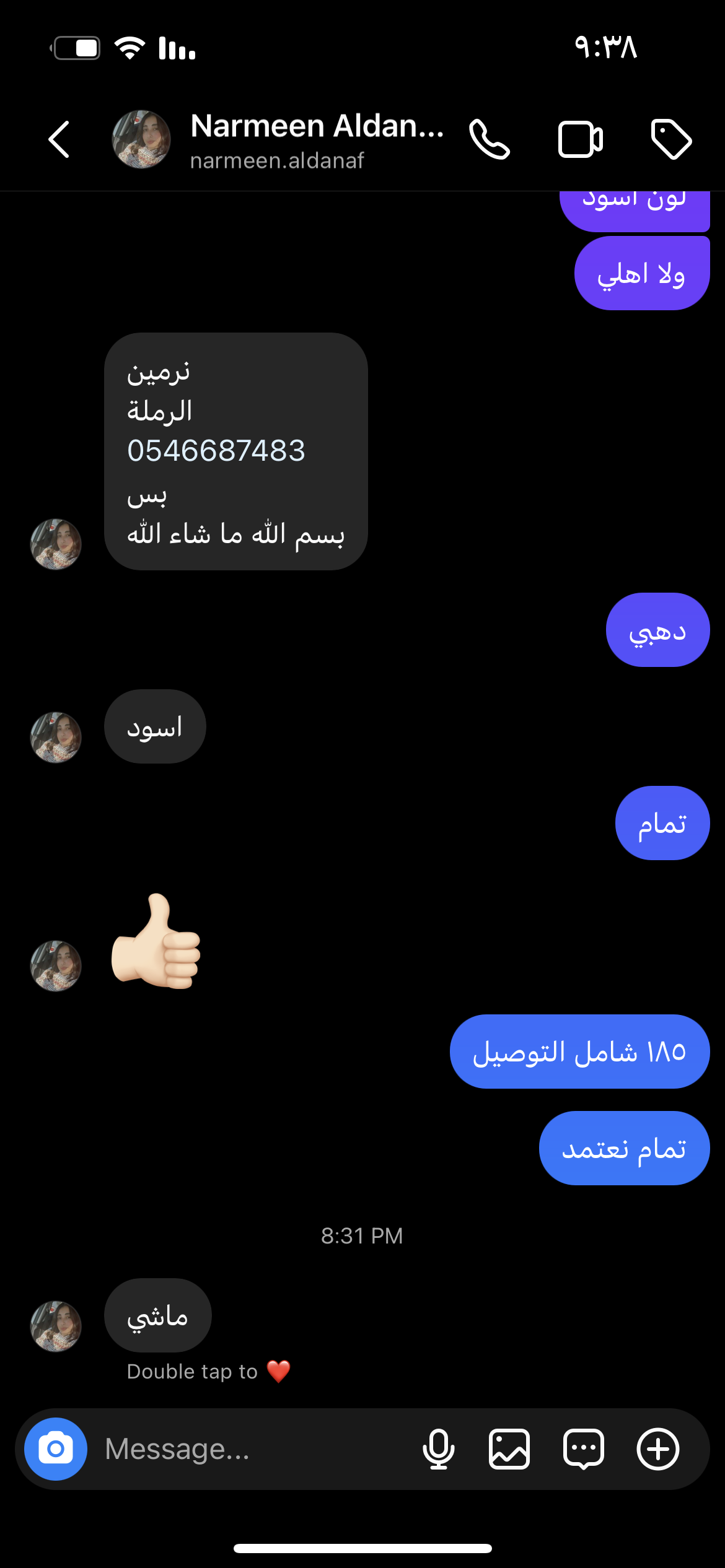Open the label tag options
The width and height of the screenshot is (725, 1568).
(671, 139)
